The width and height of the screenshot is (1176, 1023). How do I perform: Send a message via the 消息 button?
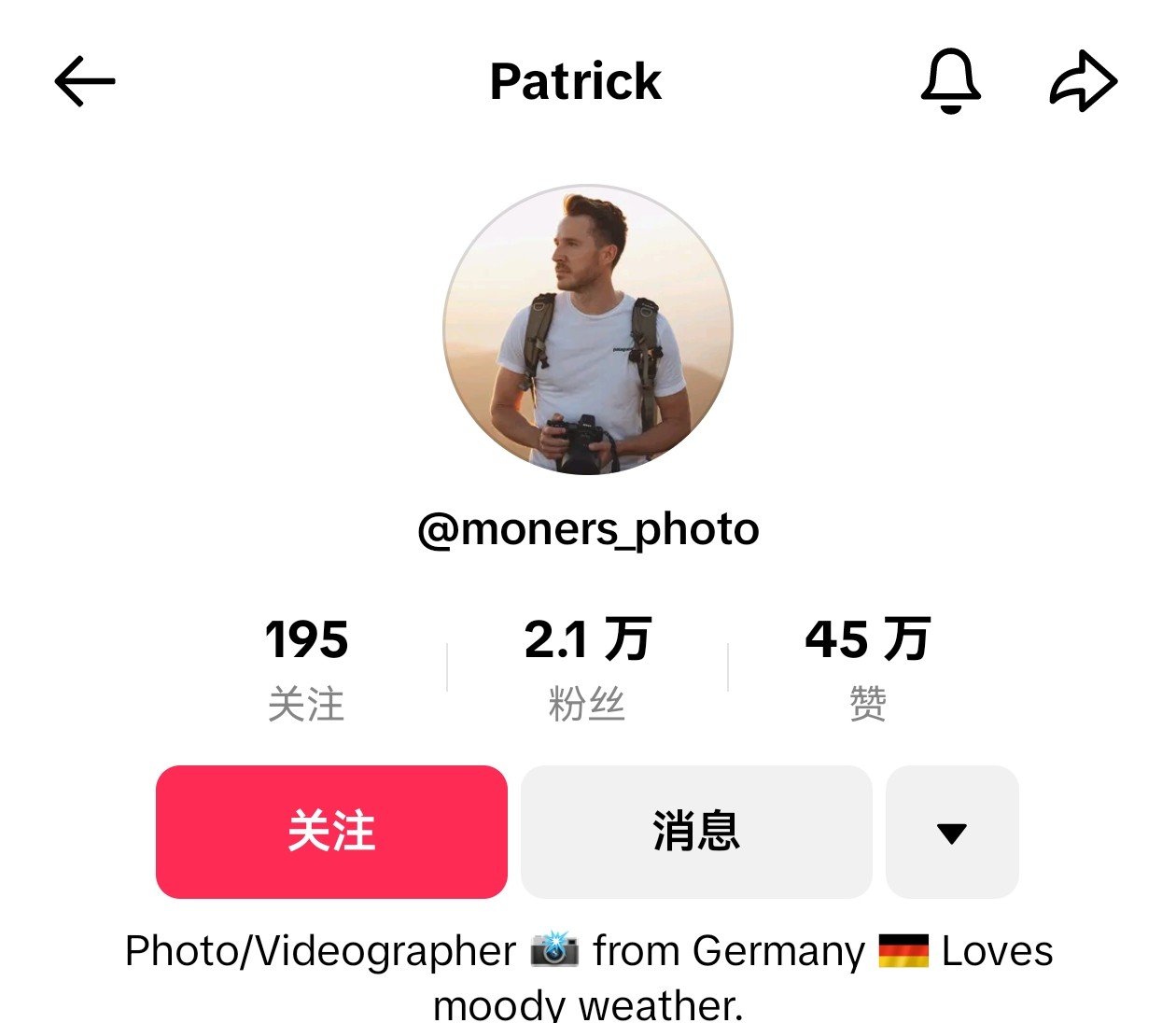point(696,832)
